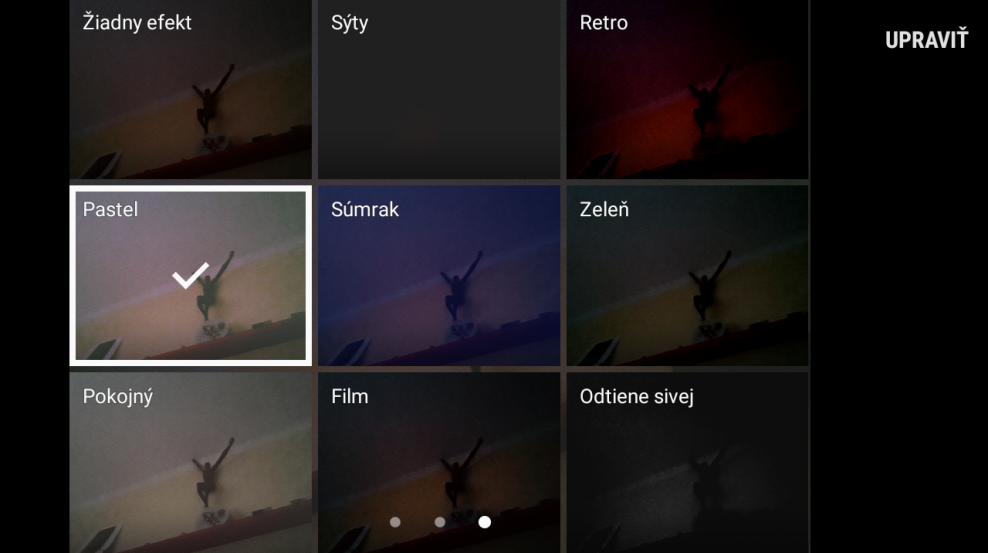Screen dimensions: 988x553
Task: Choose the Pokojný effect
Action: 190,460
